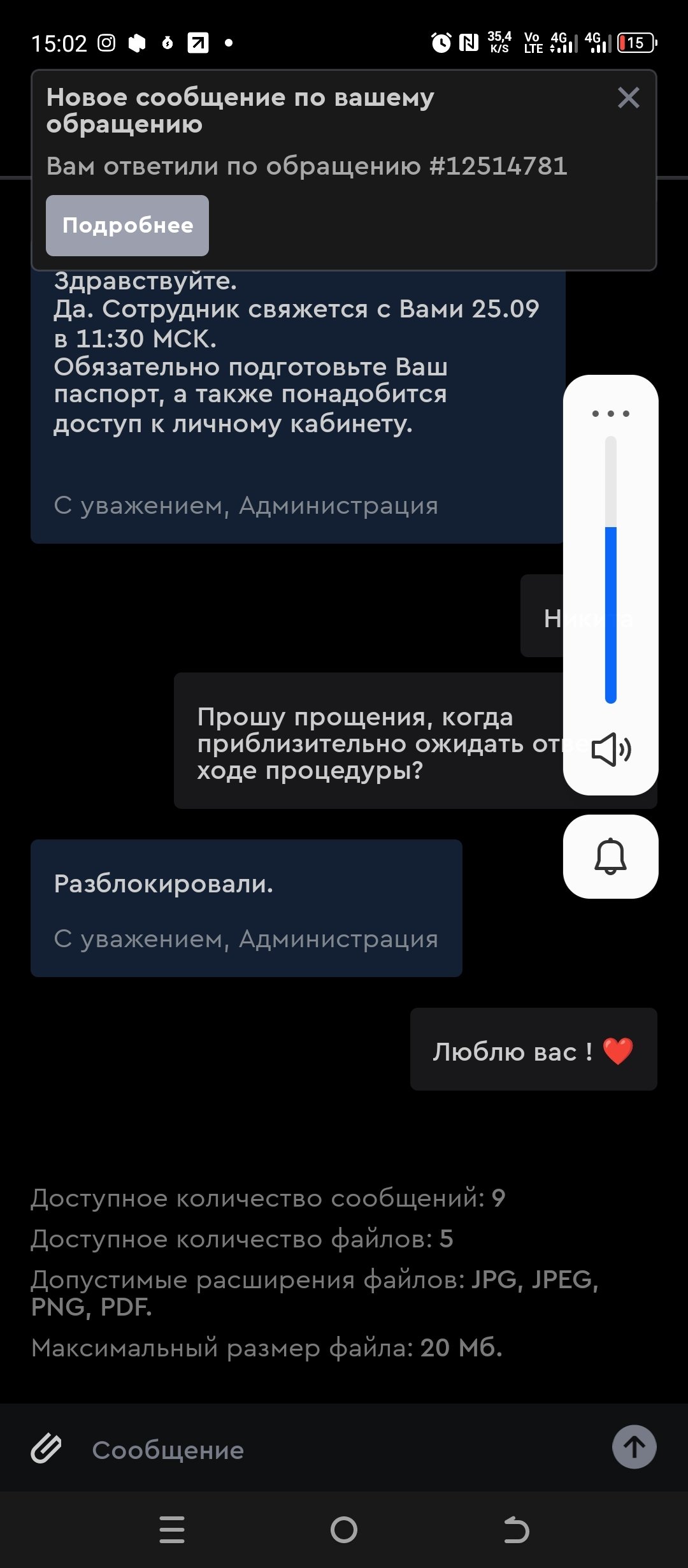The width and height of the screenshot is (688, 1568).
Task: Mute media with the speaker icon
Action: pos(610,750)
